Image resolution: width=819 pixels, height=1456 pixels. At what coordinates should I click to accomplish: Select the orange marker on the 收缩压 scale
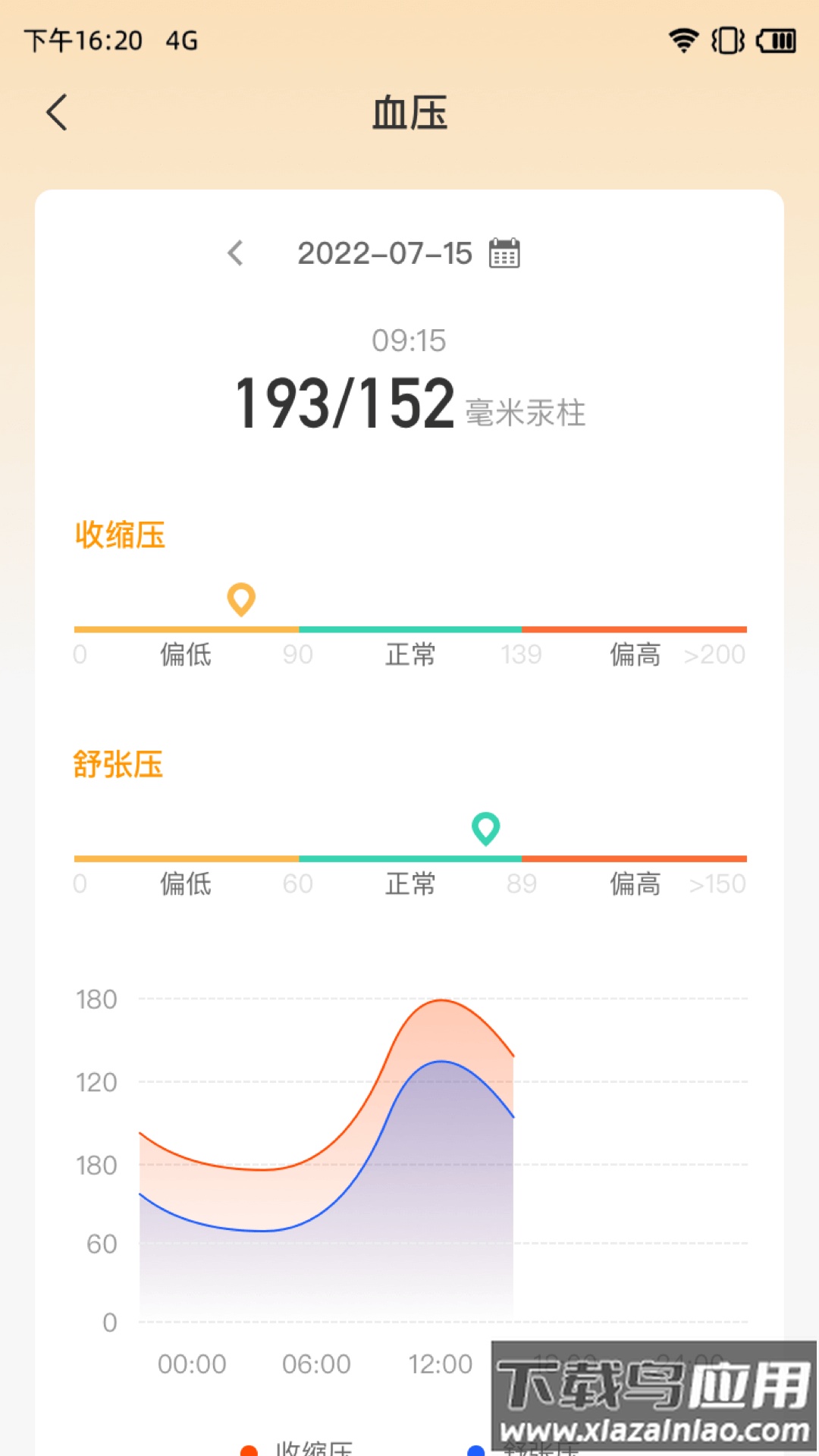point(240,601)
